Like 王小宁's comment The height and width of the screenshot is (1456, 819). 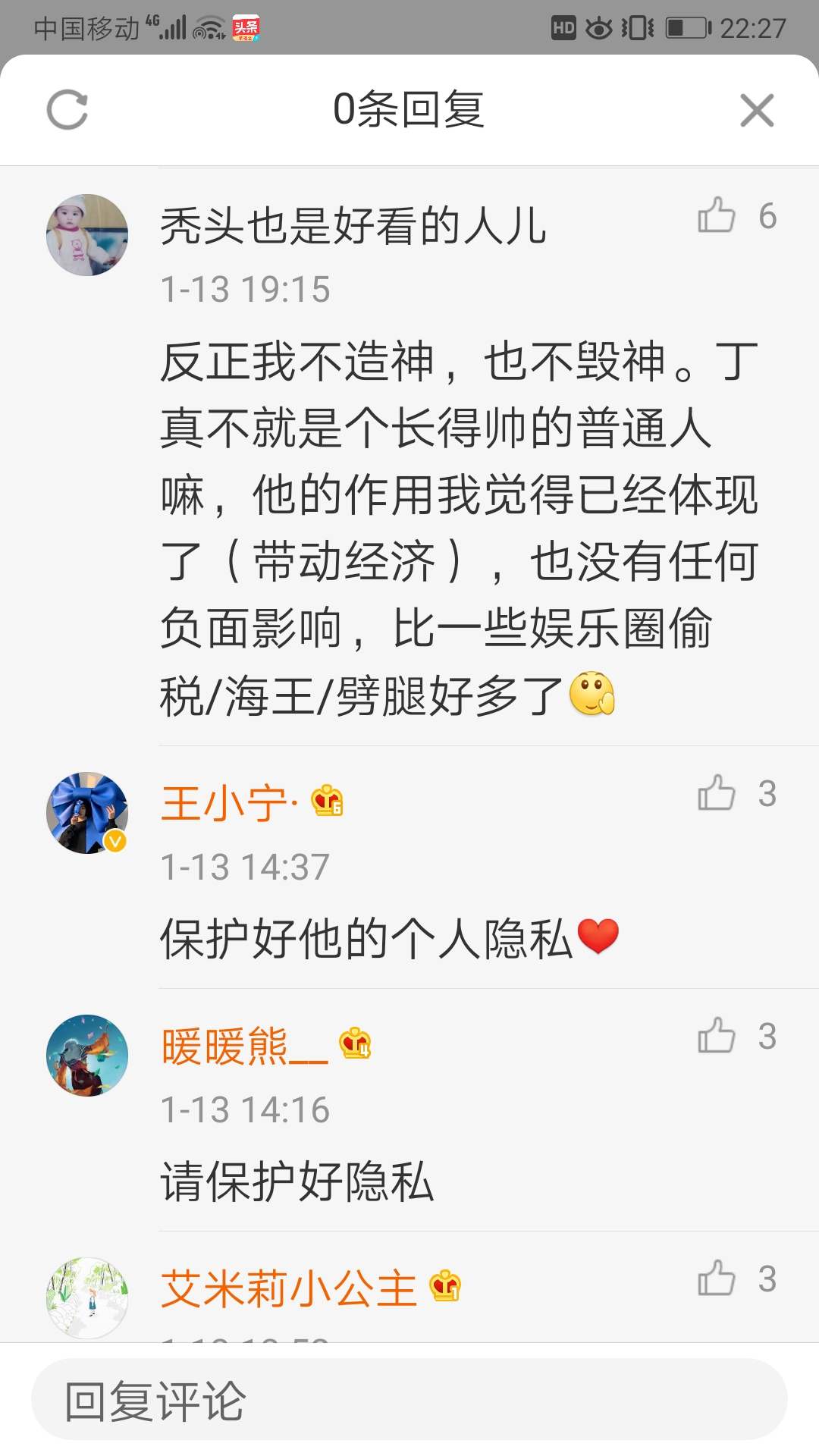coord(717,792)
